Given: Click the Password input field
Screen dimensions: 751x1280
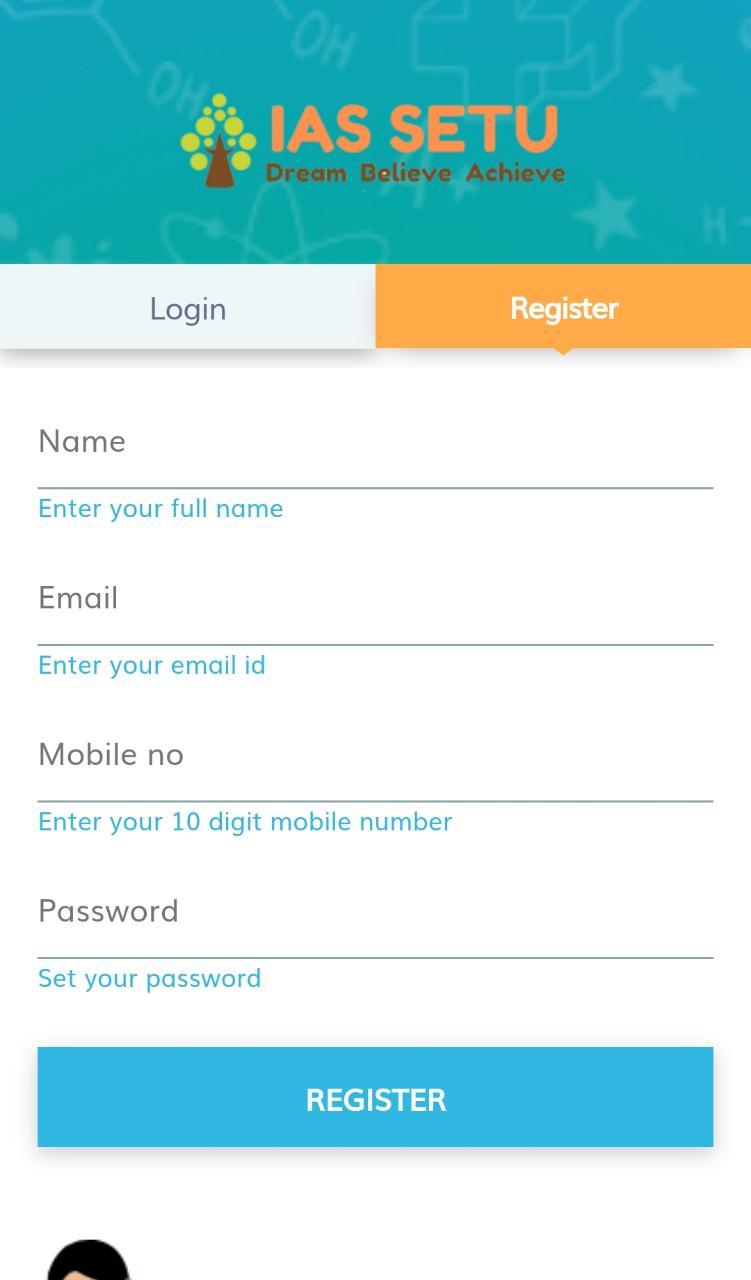Looking at the screenshot, I should click(x=375, y=934).
